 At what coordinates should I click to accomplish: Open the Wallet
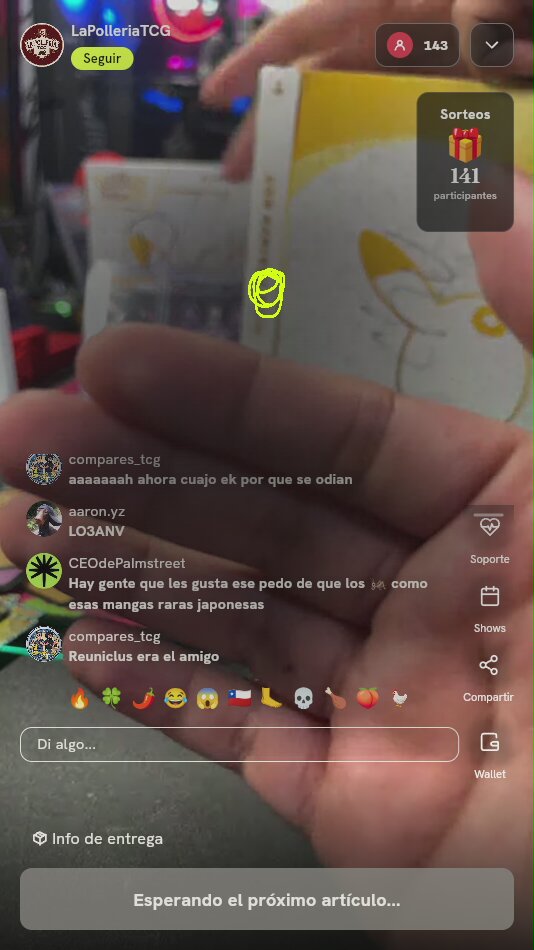(x=489, y=756)
